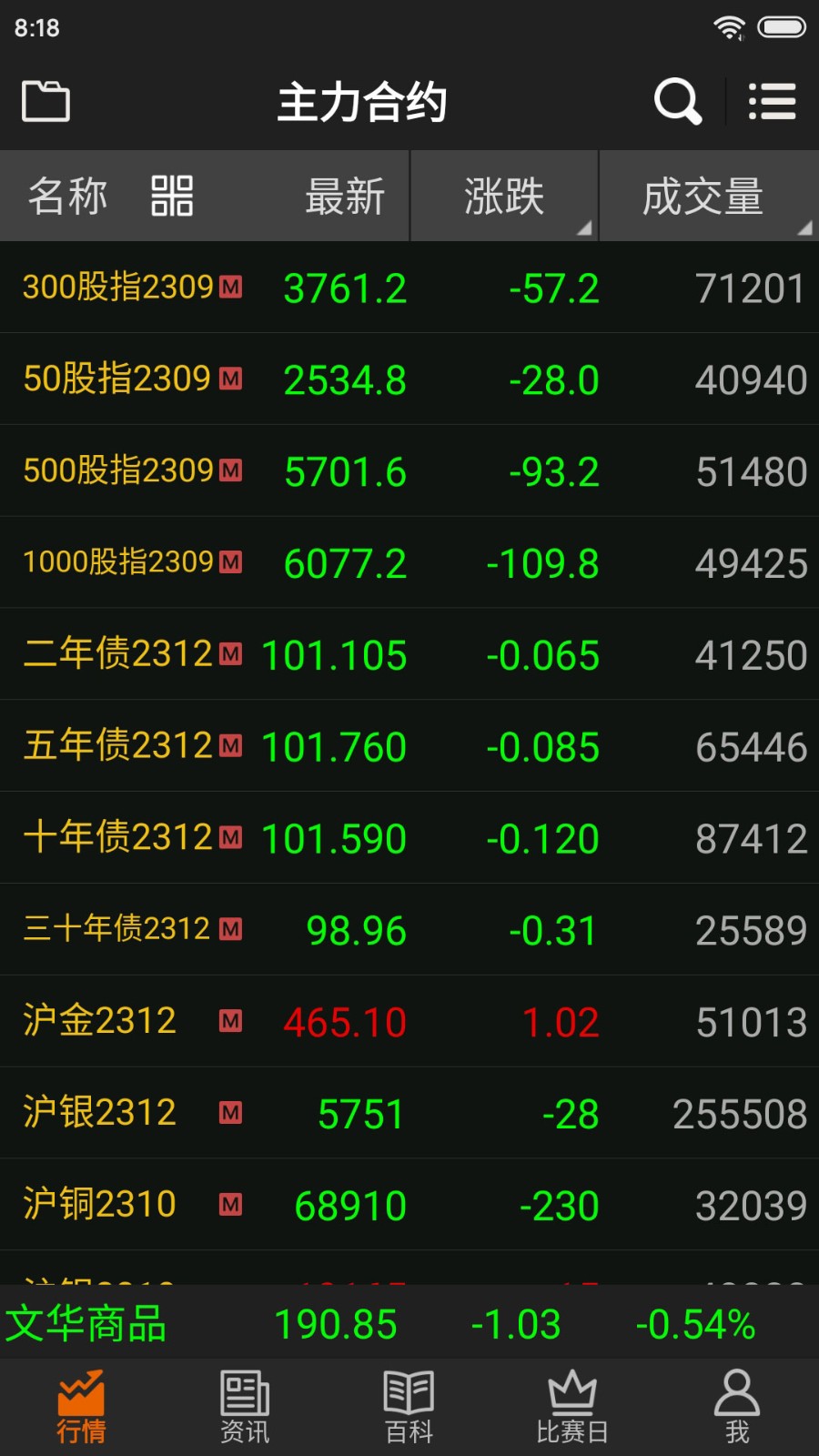This screenshot has height=1456, width=819.
Task: Open the 我 profile tab
Action: 737,1406
